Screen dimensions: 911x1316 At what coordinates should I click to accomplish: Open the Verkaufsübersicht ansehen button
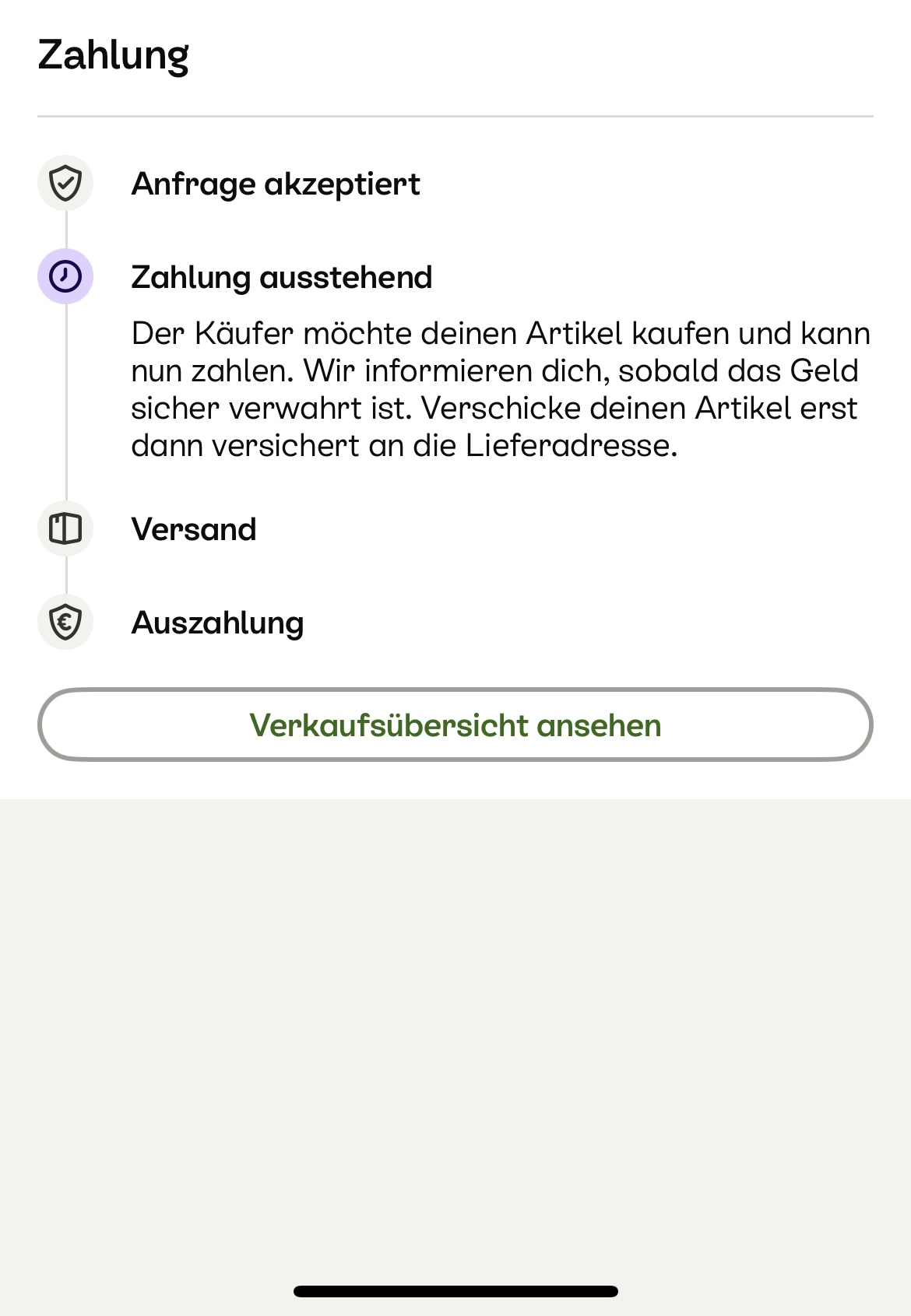(455, 725)
